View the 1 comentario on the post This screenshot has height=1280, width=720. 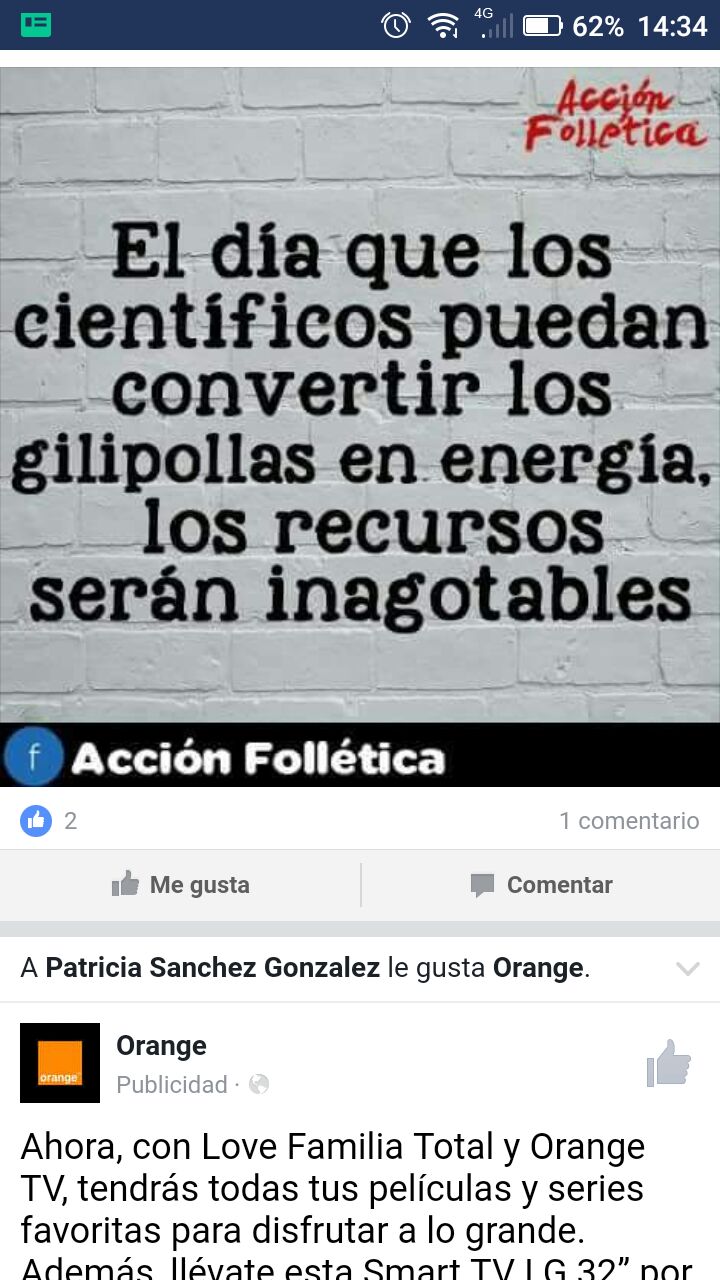click(x=628, y=821)
